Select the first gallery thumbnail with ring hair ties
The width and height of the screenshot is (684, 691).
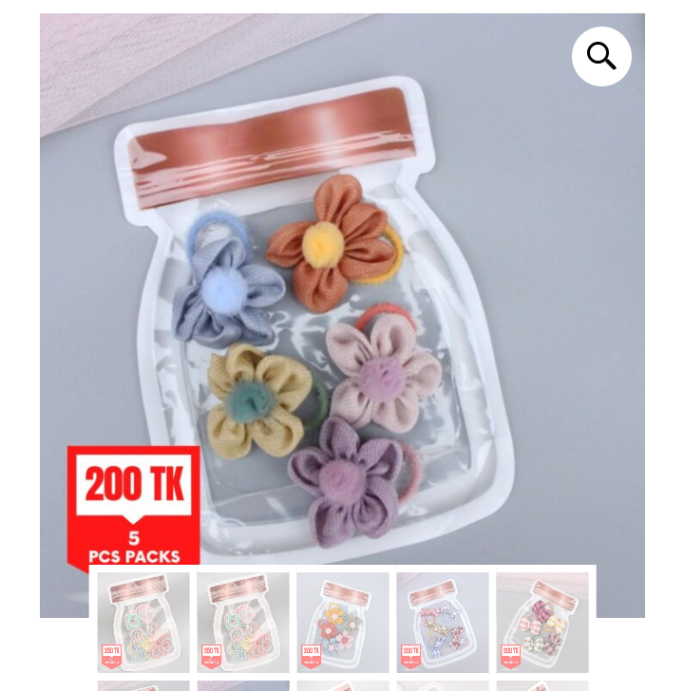(x=143, y=622)
